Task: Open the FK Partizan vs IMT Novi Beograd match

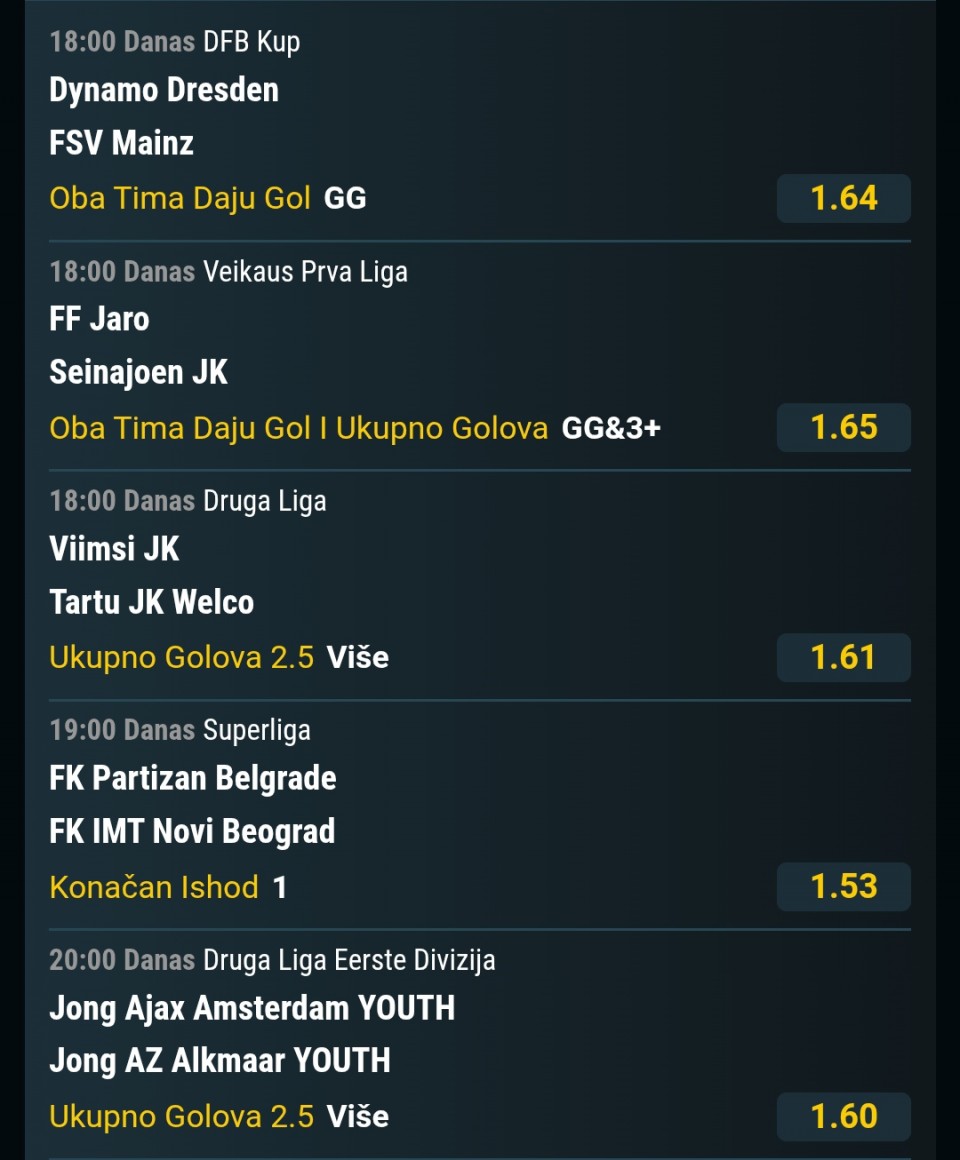Action: click(193, 805)
